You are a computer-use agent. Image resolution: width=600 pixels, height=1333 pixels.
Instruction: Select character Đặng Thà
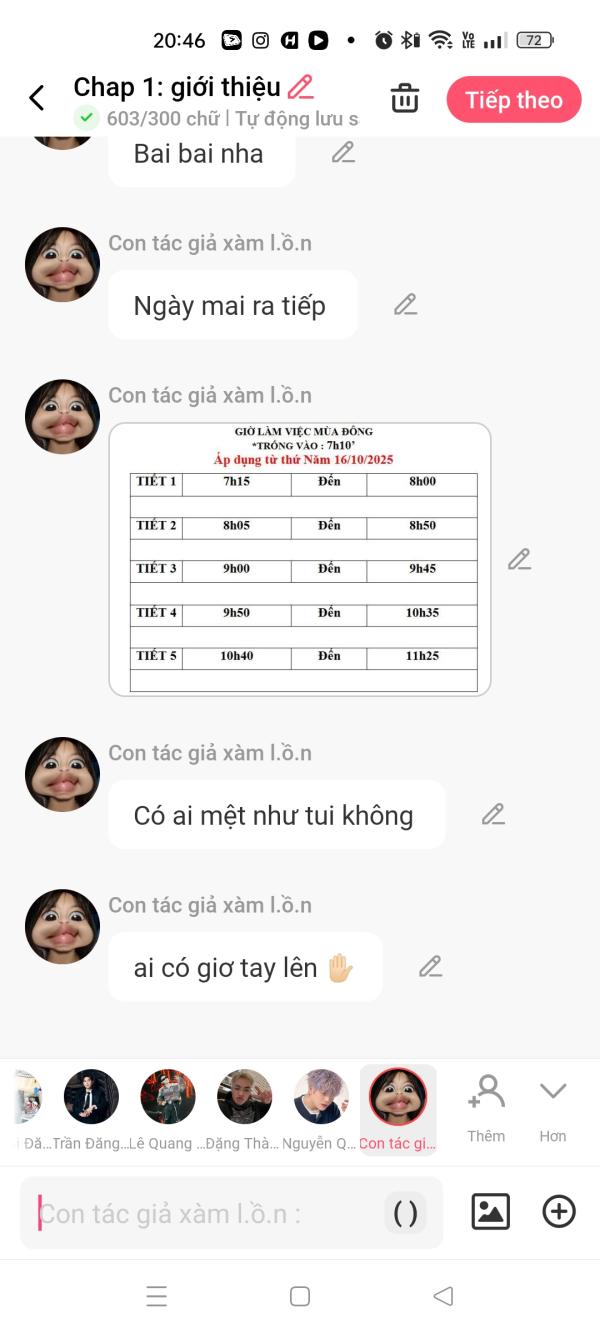click(x=244, y=1107)
